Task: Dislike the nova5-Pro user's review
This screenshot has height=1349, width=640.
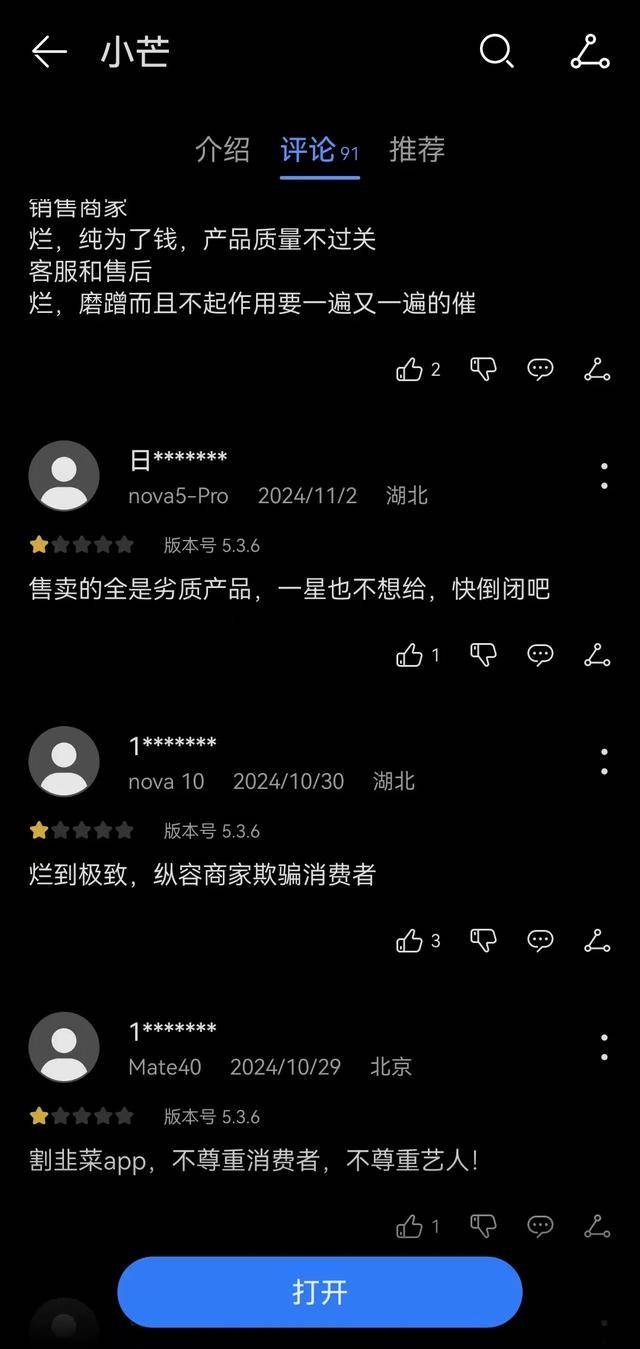Action: [x=483, y=655]
